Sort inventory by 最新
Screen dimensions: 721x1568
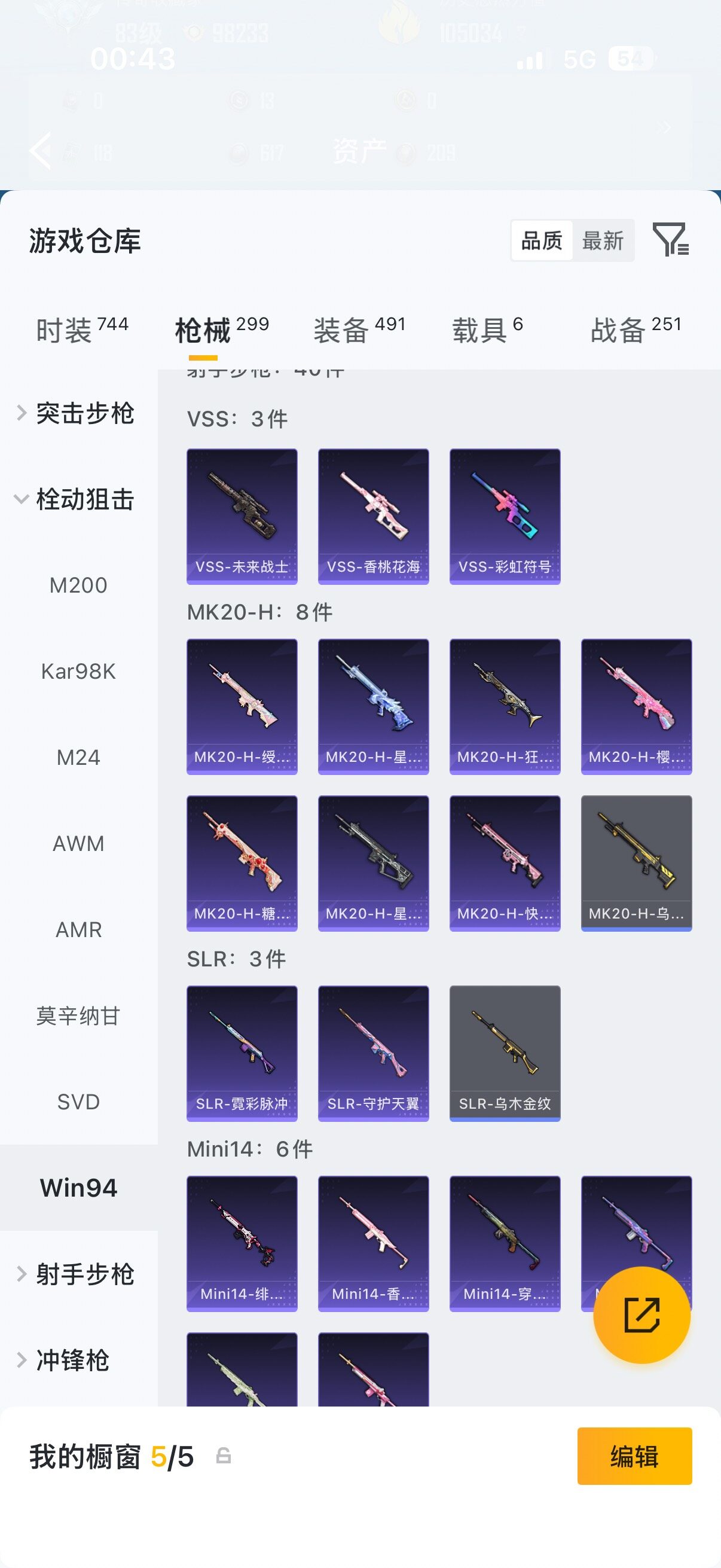click(603, 240)
